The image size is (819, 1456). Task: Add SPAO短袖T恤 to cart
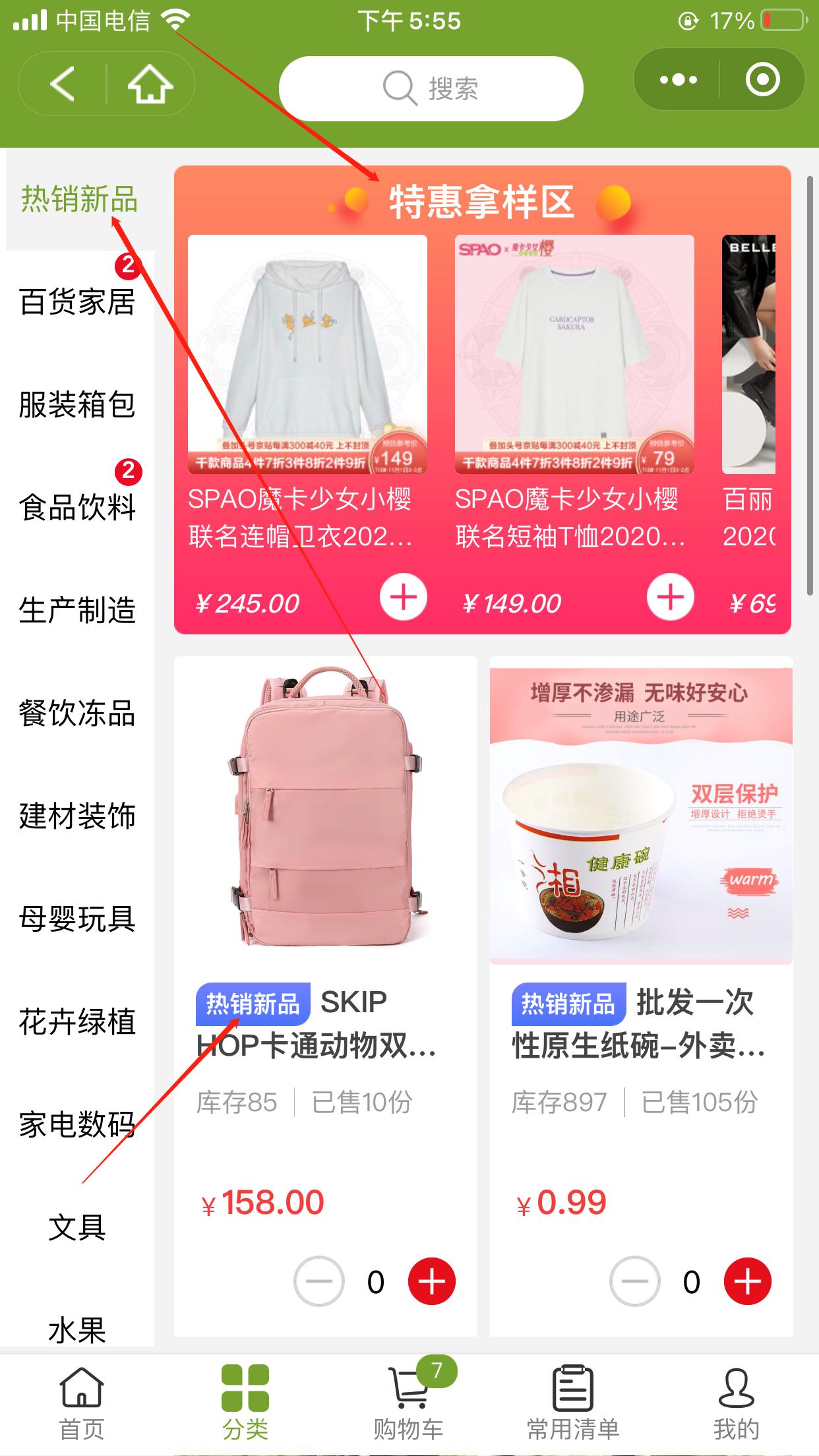[x=670, y=597]
